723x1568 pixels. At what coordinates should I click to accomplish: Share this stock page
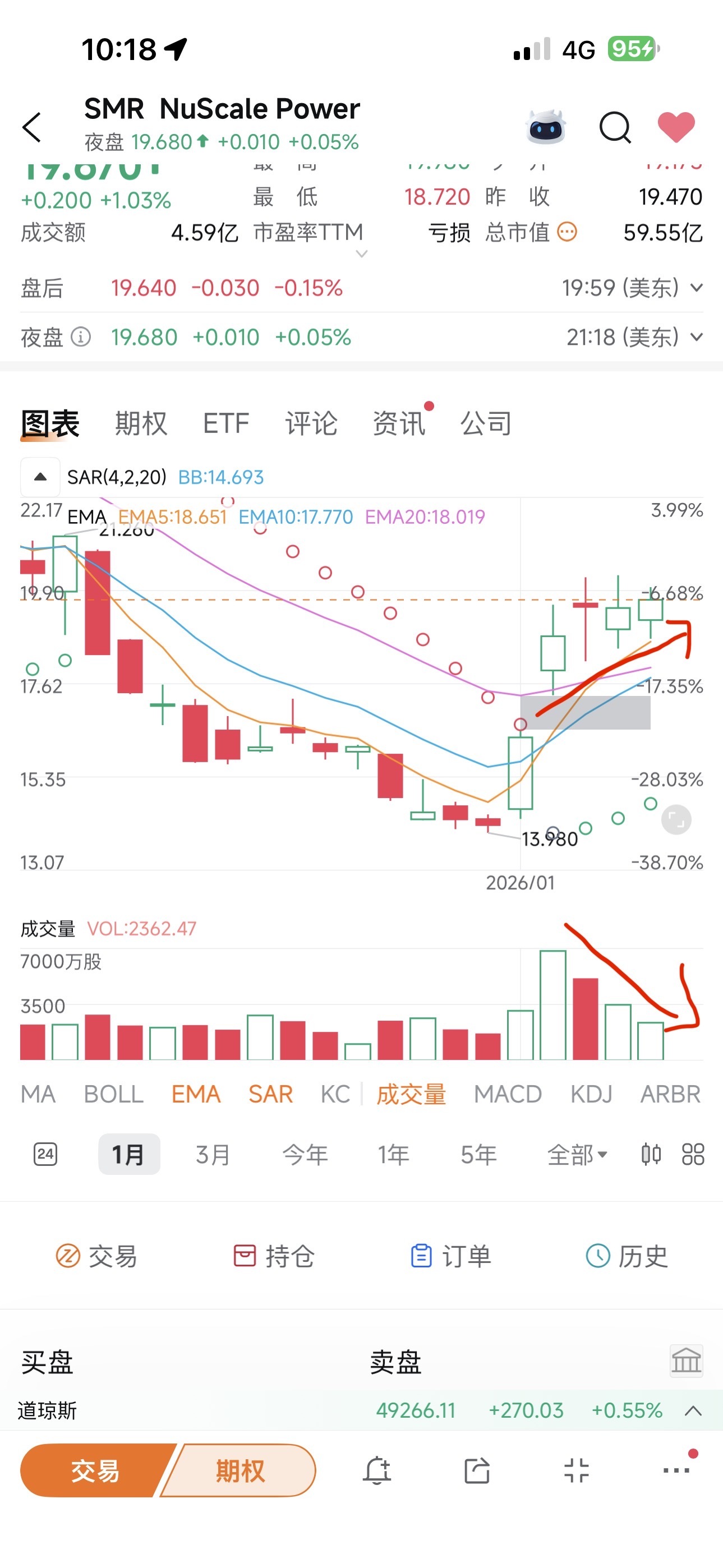(477, 1470)
